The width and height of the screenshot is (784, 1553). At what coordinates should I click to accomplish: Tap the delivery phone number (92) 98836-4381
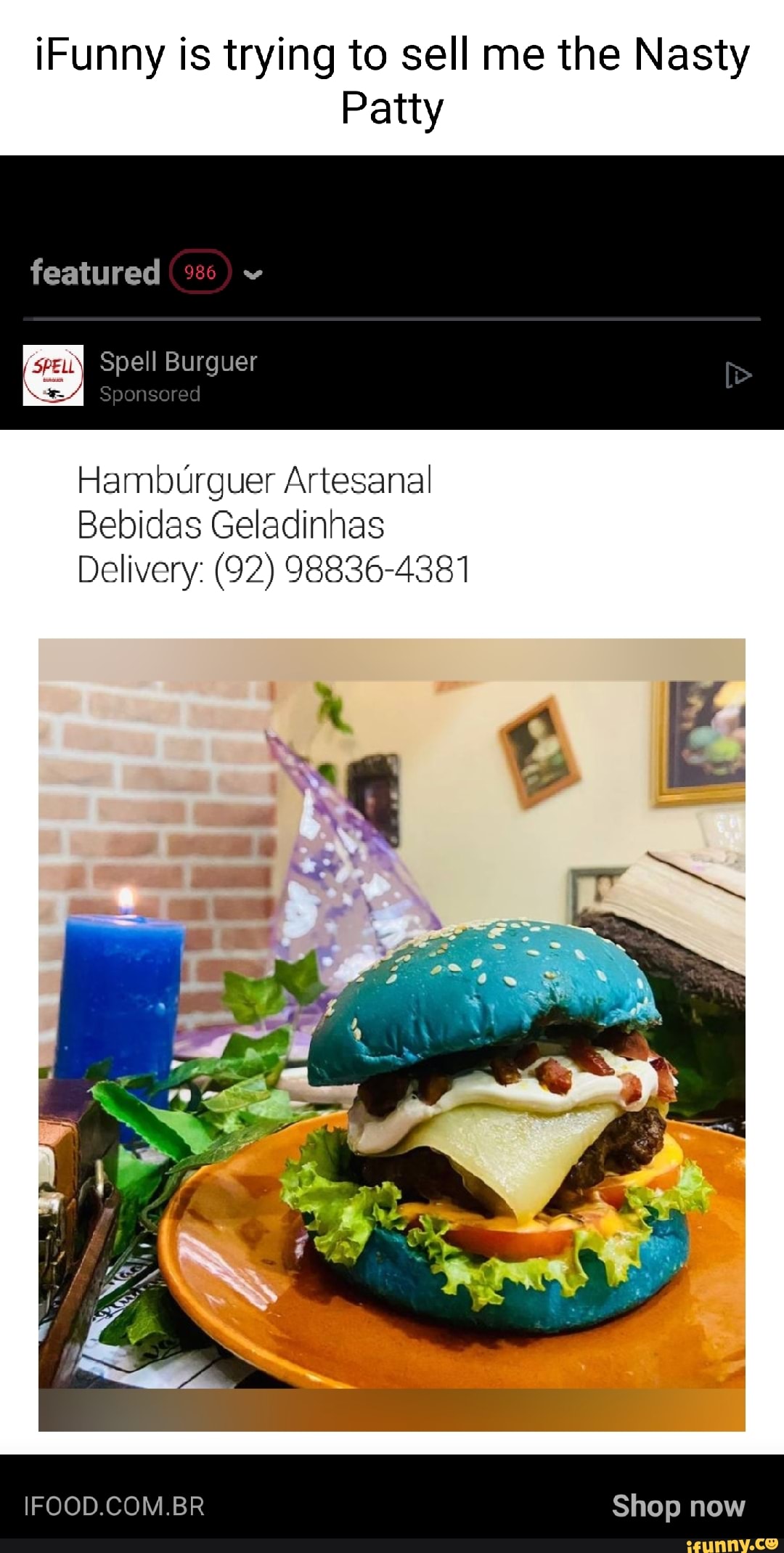[274, 571]
